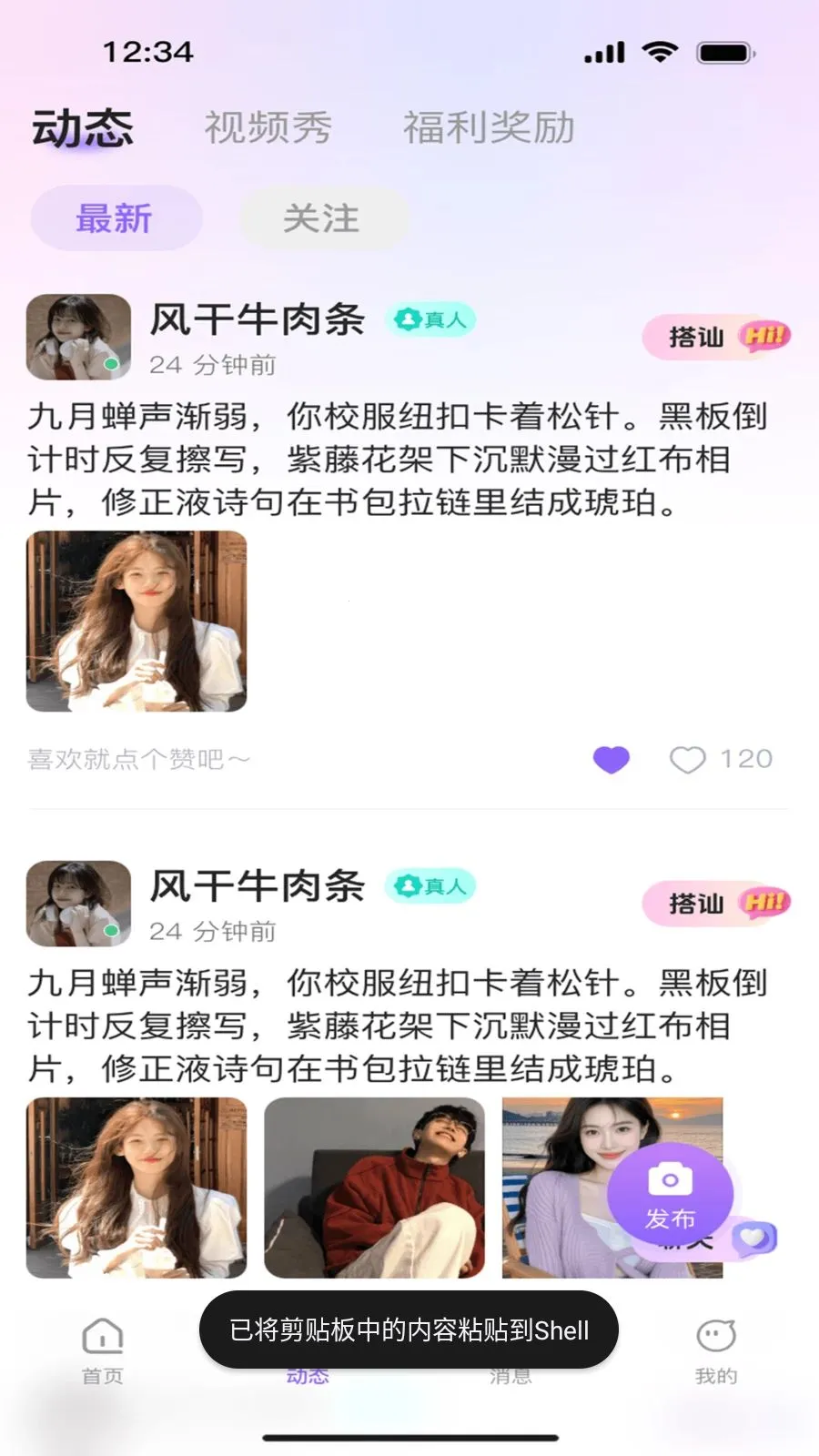Select the 最新 filter chip
Image resolution: width=819 pixels, height=1456 pixels.
tap(115, 218)
